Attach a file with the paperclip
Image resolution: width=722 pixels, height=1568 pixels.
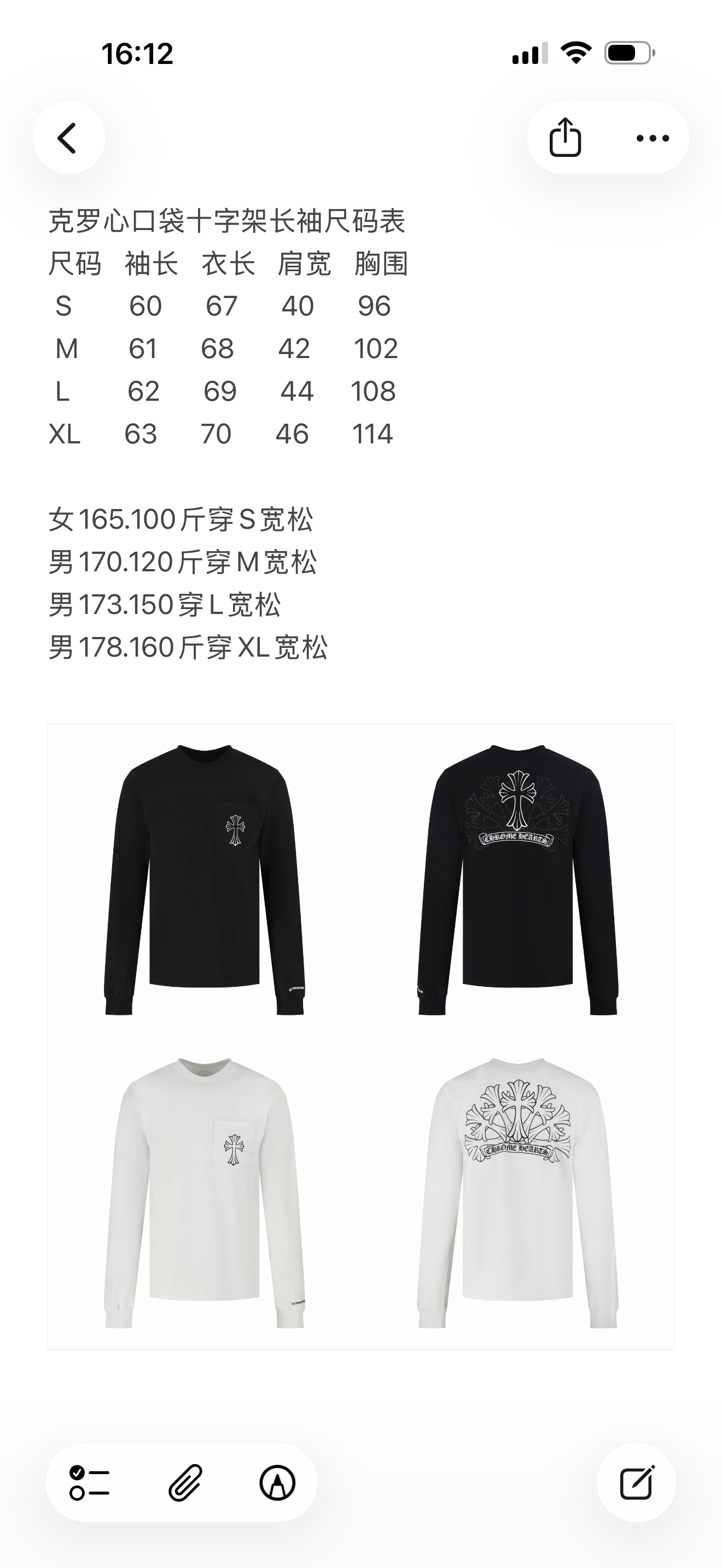[x=184, y=1482]
